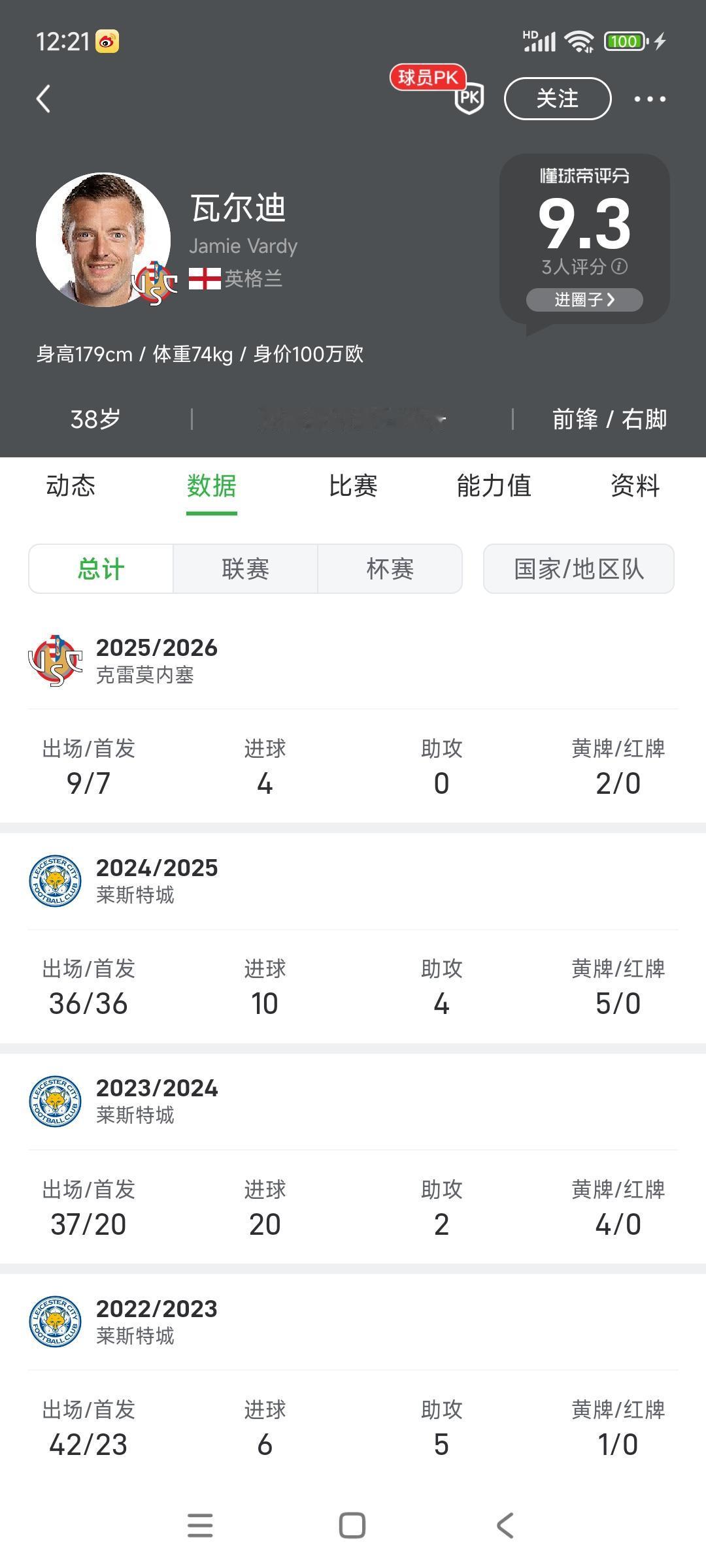
Task: Open 国家/地区队 national team stats
Action: [x=578, y=568]
